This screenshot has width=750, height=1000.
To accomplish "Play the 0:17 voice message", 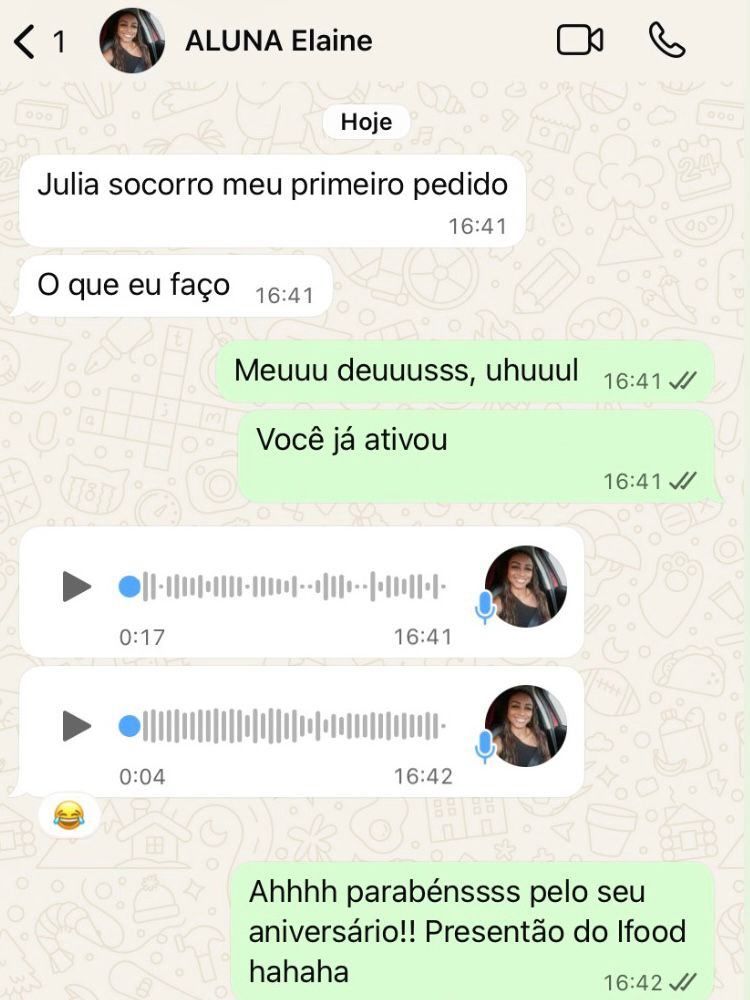I will 77,586.
